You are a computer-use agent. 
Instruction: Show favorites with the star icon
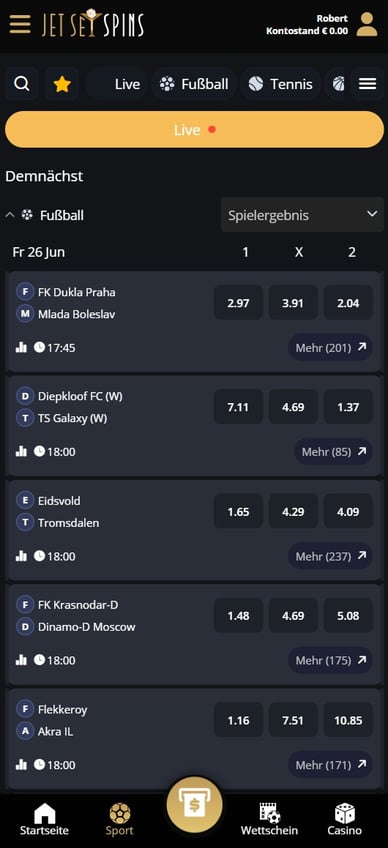click(x=62, y=84)
